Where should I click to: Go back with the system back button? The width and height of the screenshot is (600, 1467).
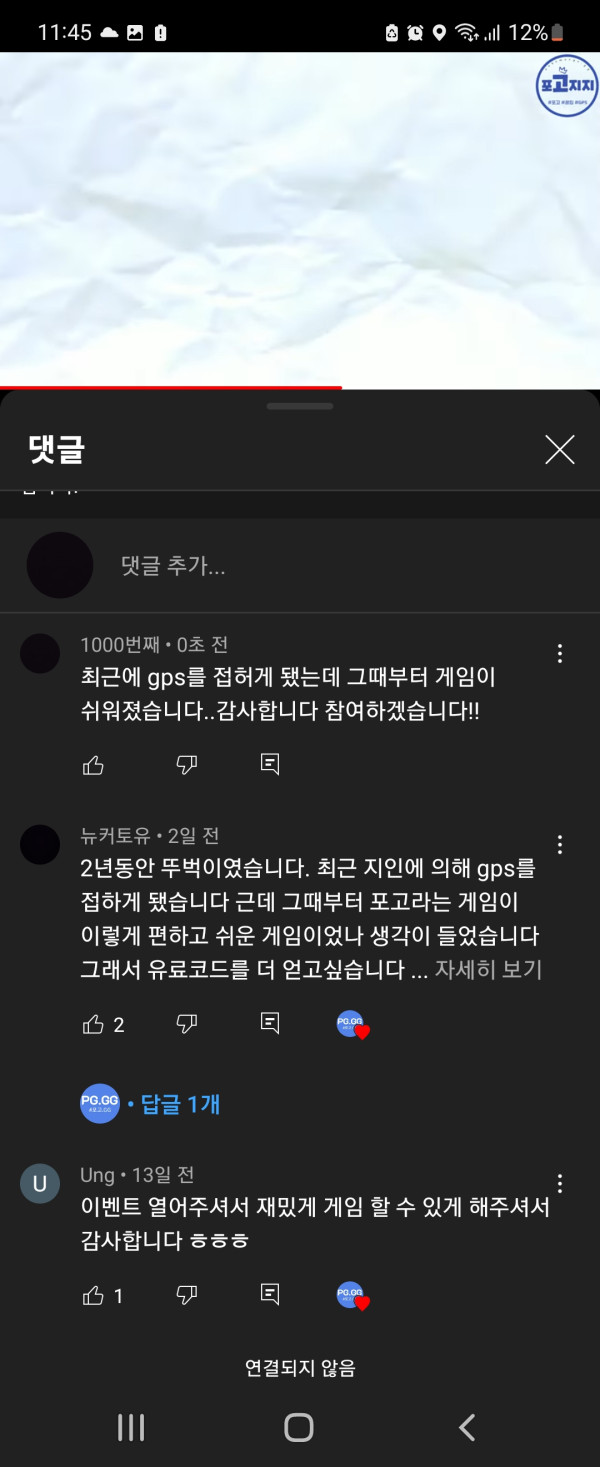[466, 1427]
